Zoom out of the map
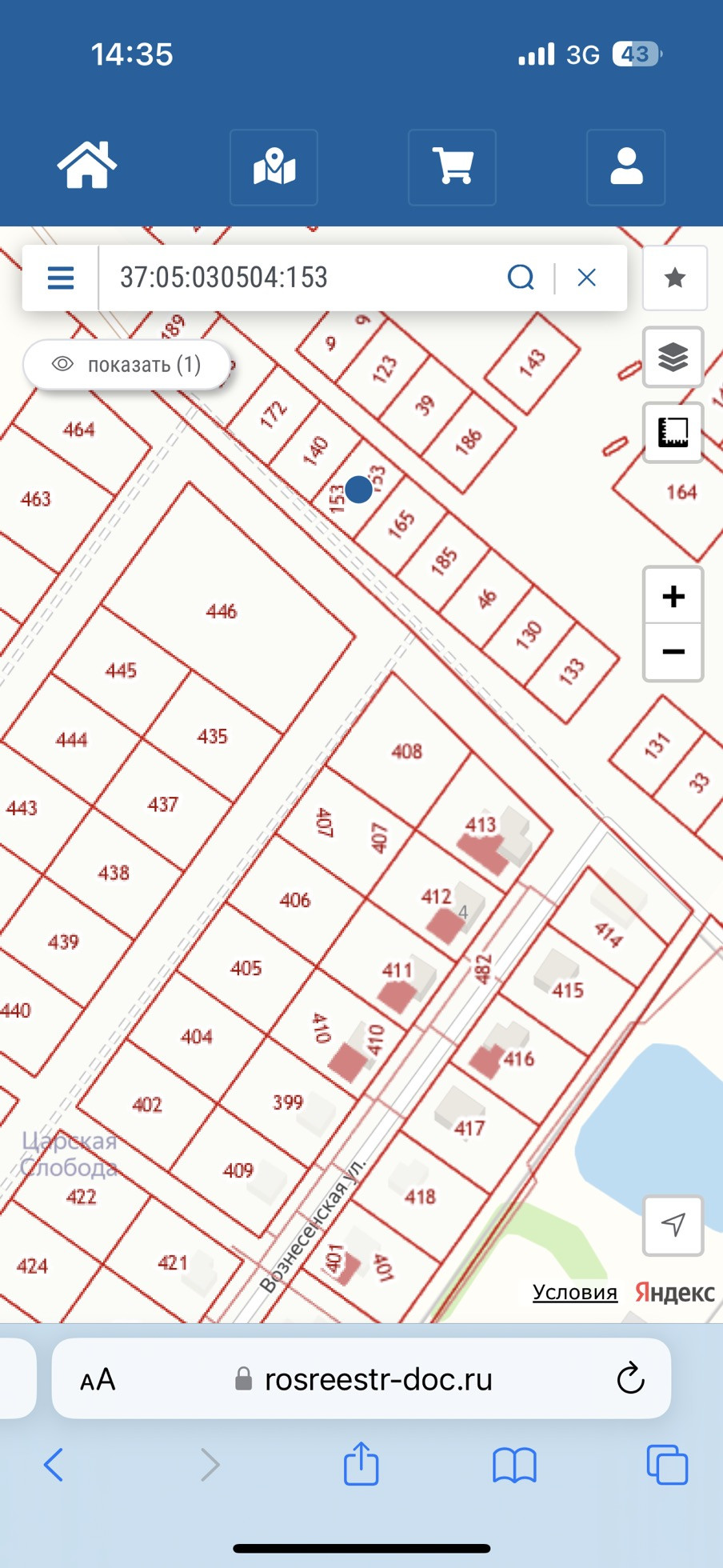723x1568 pixels. [x=673, y=652]
